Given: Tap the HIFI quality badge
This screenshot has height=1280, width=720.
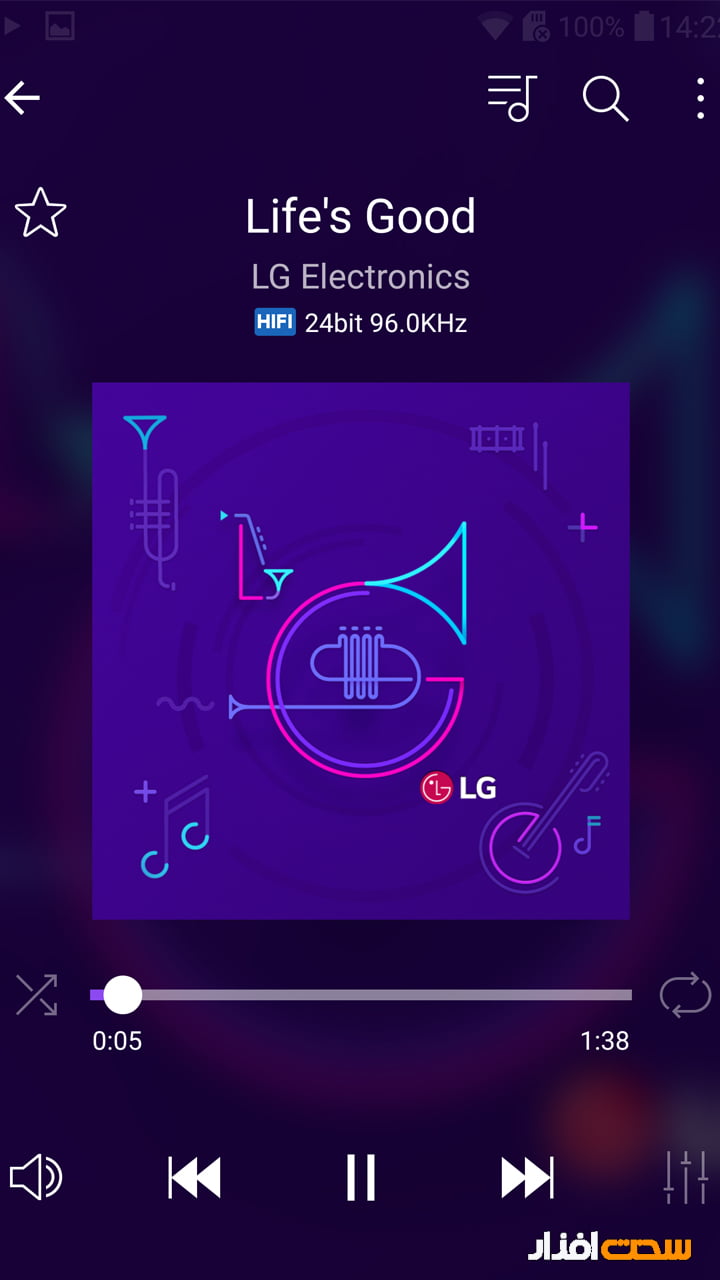Looking at the screenshot, I should coord(274,322).
